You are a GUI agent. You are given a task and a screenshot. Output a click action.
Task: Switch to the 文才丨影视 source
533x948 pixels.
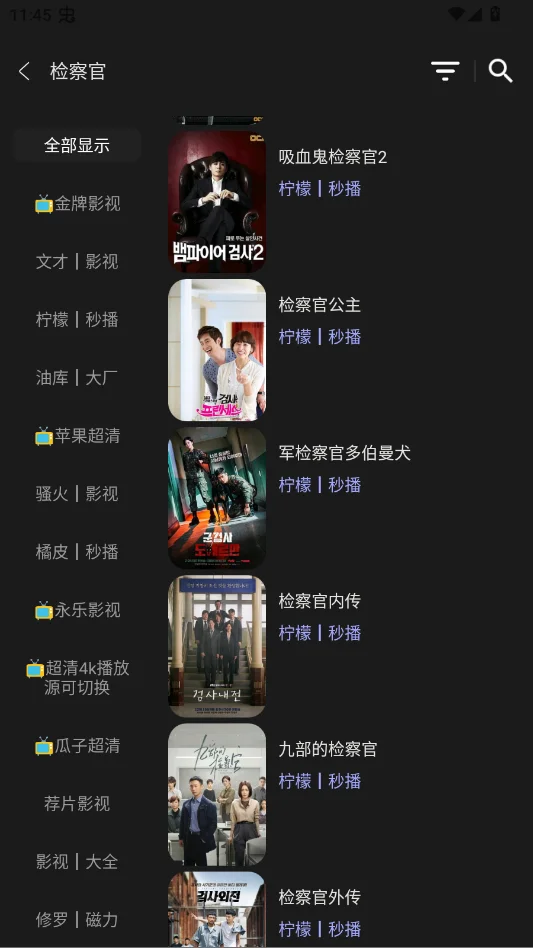tap(77, 262)
